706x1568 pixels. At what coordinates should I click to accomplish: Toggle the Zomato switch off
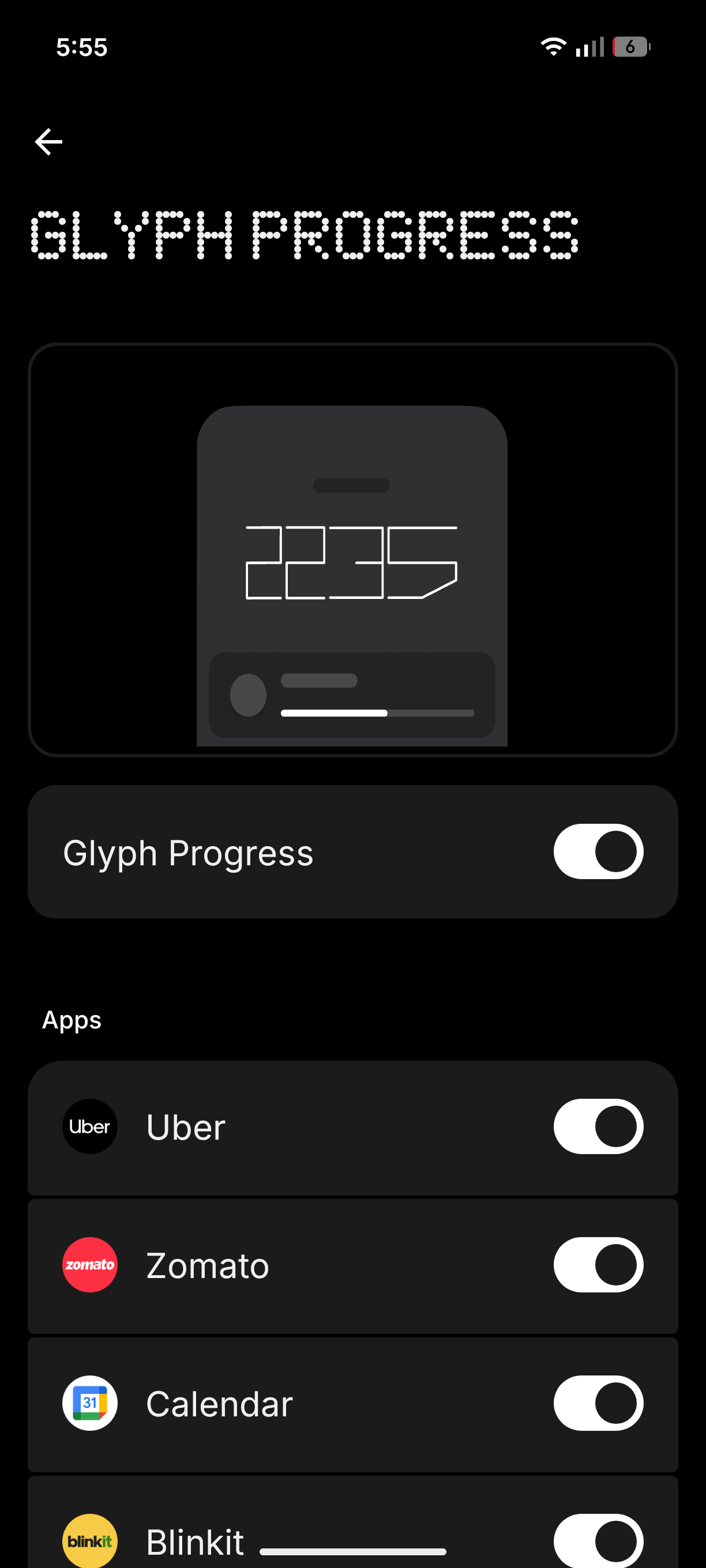click(598, 1264)
